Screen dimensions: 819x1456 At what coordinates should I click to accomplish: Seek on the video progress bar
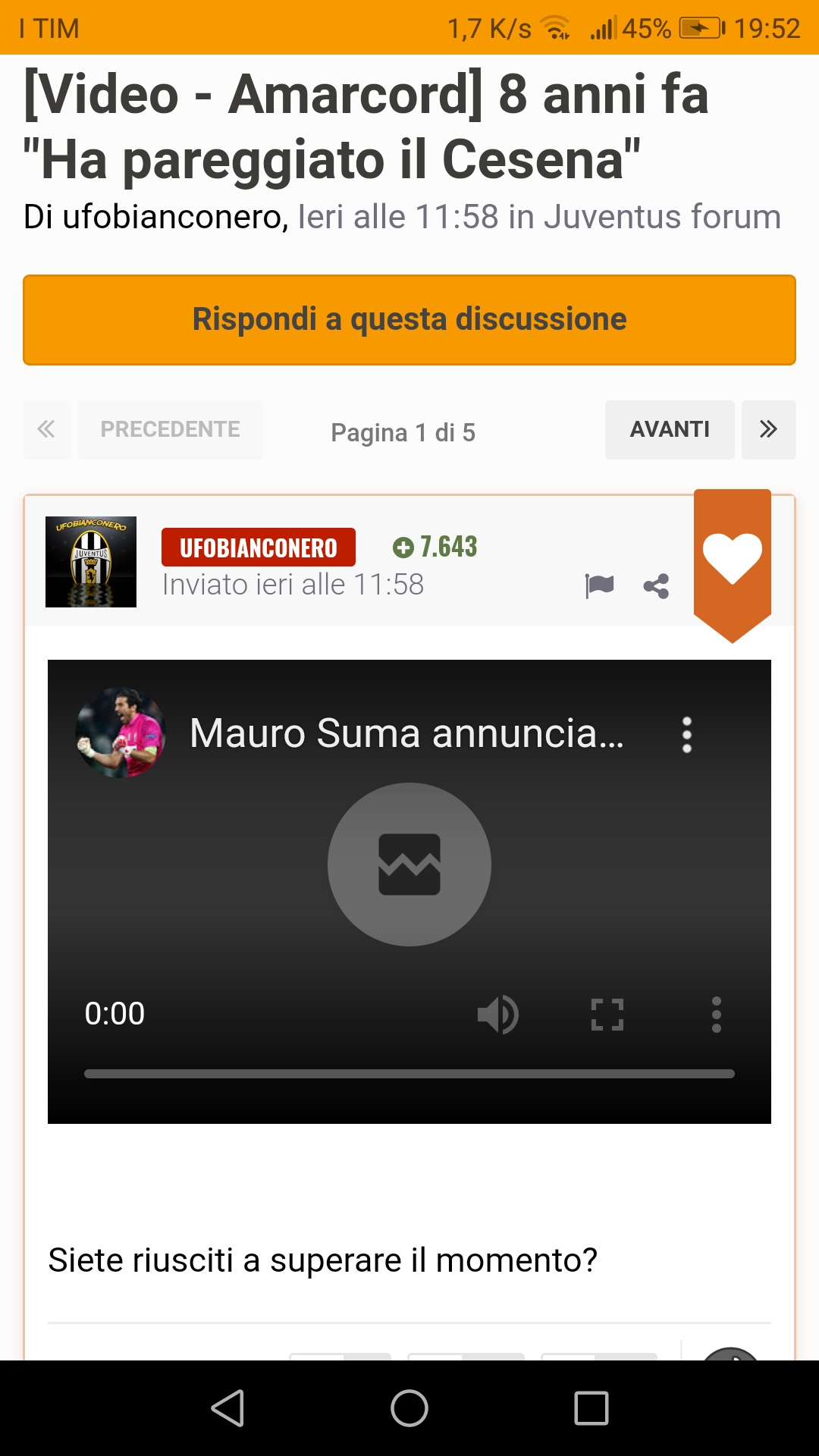409,1074
